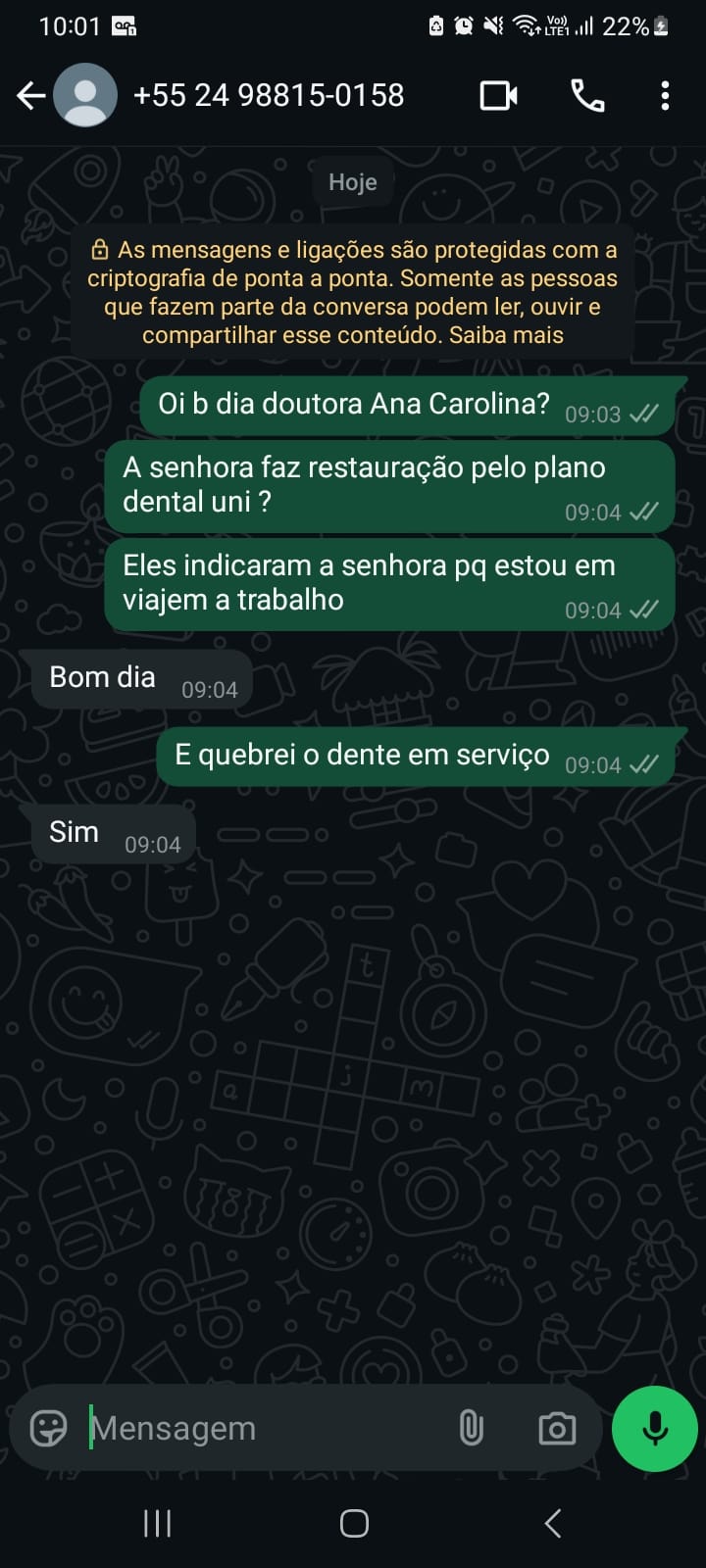This screenshot has width=706, height=1568.
Task: Open contact info for +55 24 98815-0158
Action: click(268, 96)
